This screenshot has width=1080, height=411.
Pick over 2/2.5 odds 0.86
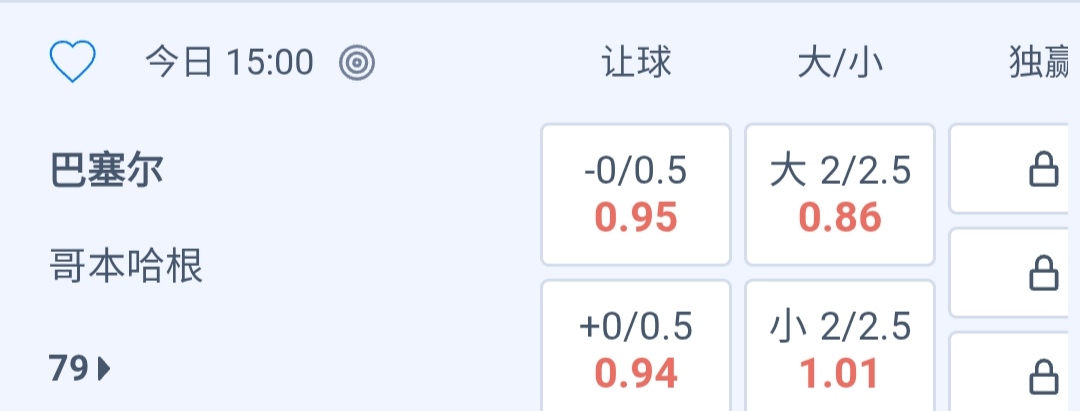(840, 194)
